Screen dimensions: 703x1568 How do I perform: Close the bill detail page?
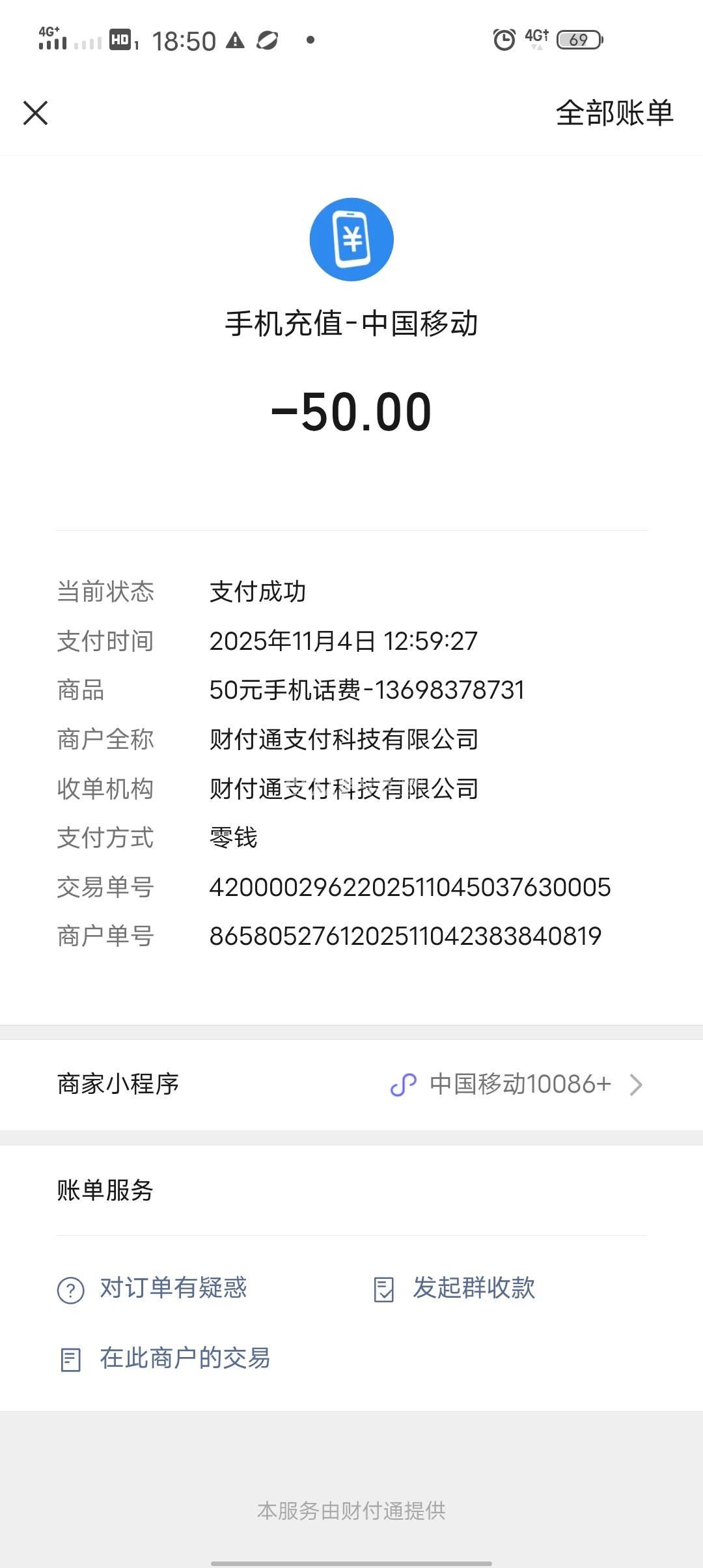(36, 113)
